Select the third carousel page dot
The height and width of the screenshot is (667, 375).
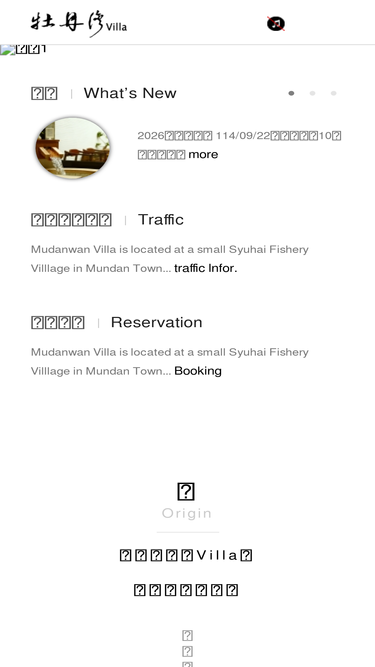[x=334, y=94]
